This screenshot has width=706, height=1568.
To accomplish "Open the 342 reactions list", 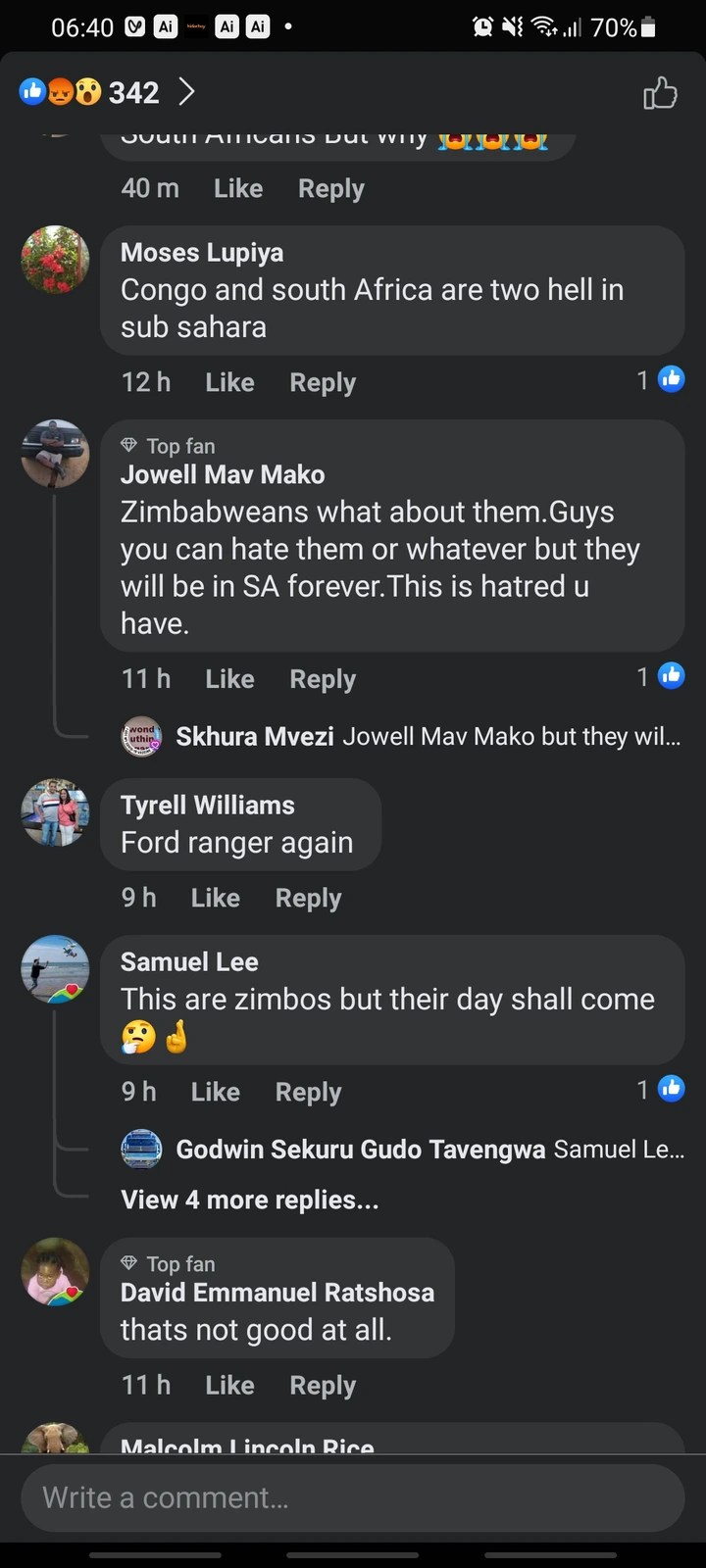I will [108, 92].
